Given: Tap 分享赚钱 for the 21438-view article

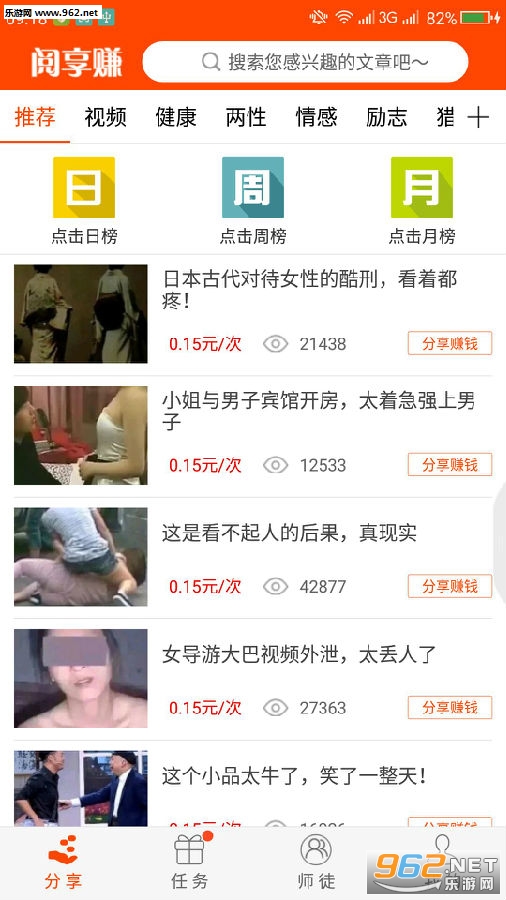Looking at the screenshot, I should point(450,343).
